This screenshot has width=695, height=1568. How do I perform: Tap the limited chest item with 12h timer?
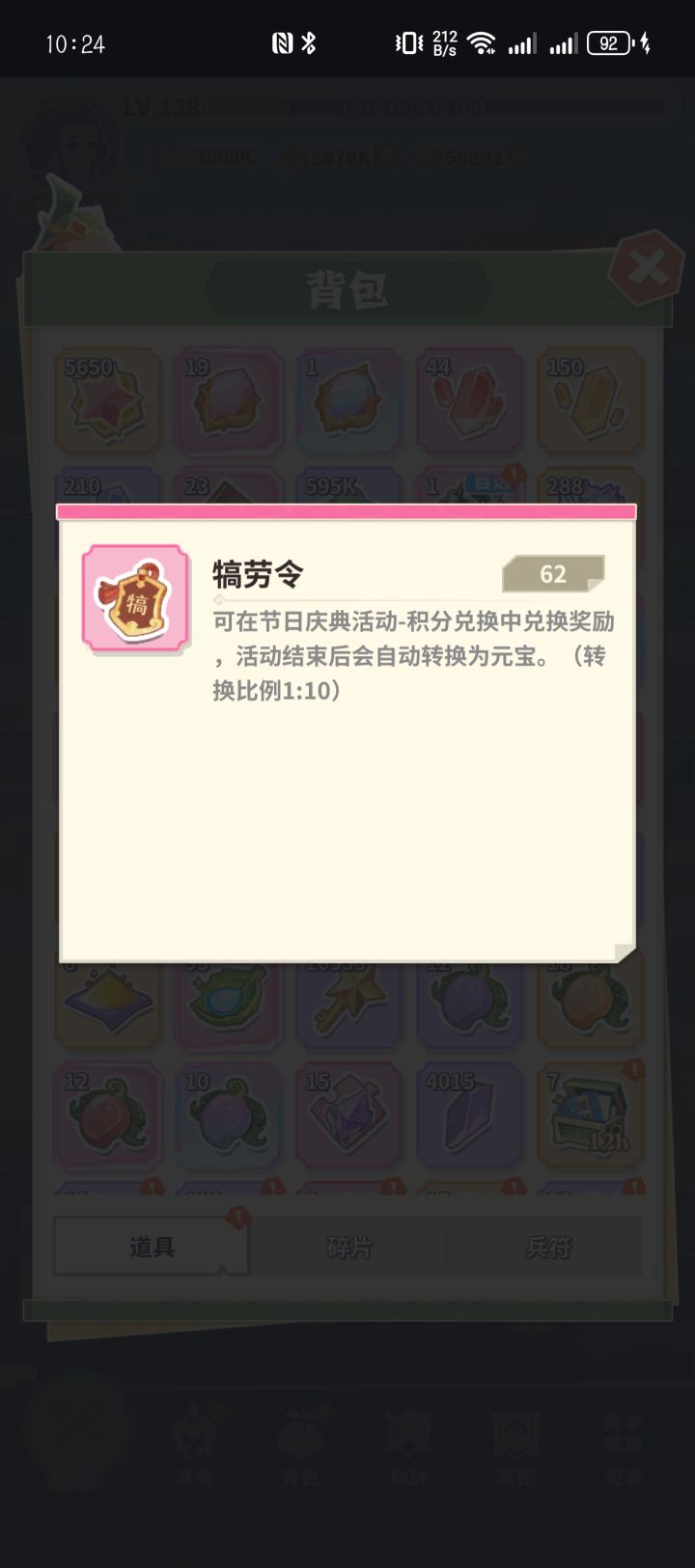click(590, 1116)
